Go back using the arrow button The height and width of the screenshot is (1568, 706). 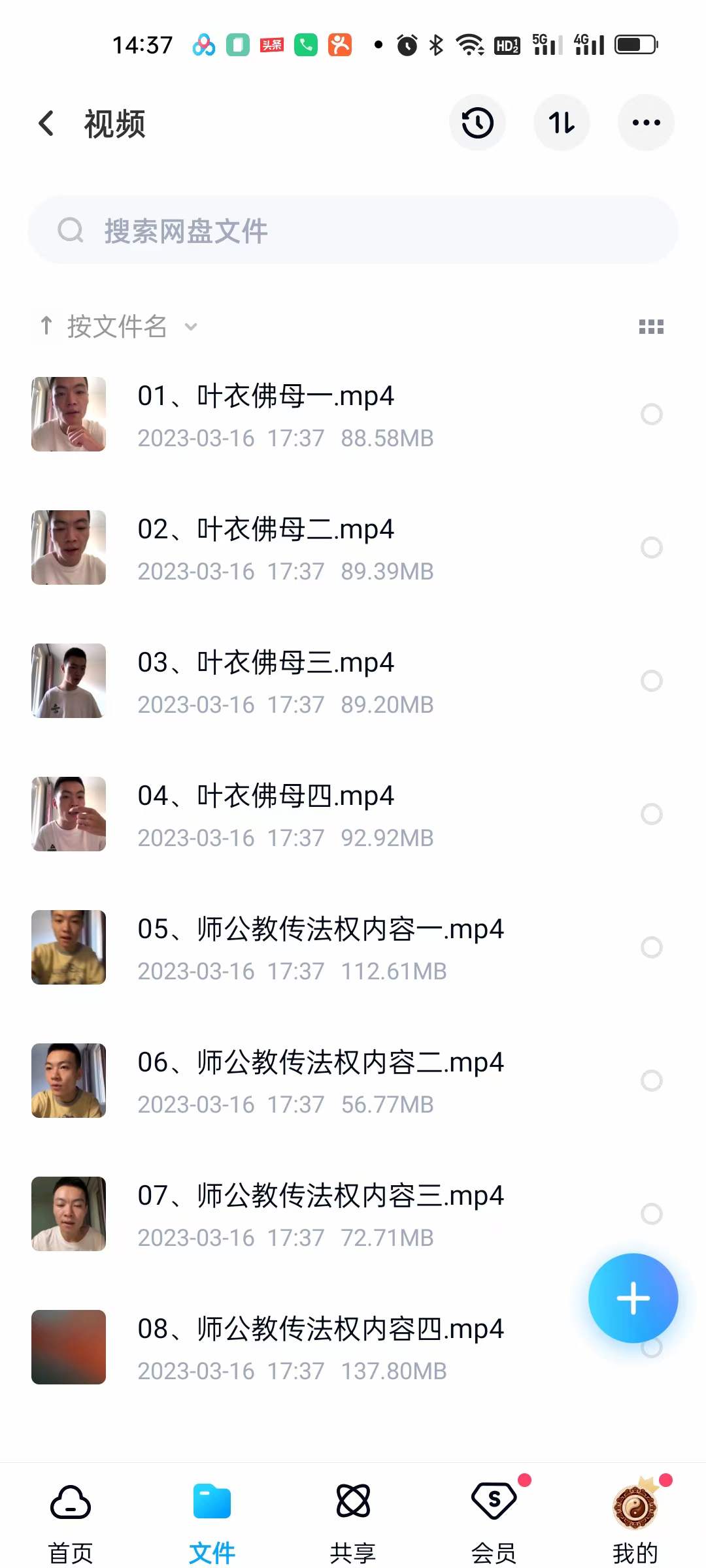click(46, 123)
